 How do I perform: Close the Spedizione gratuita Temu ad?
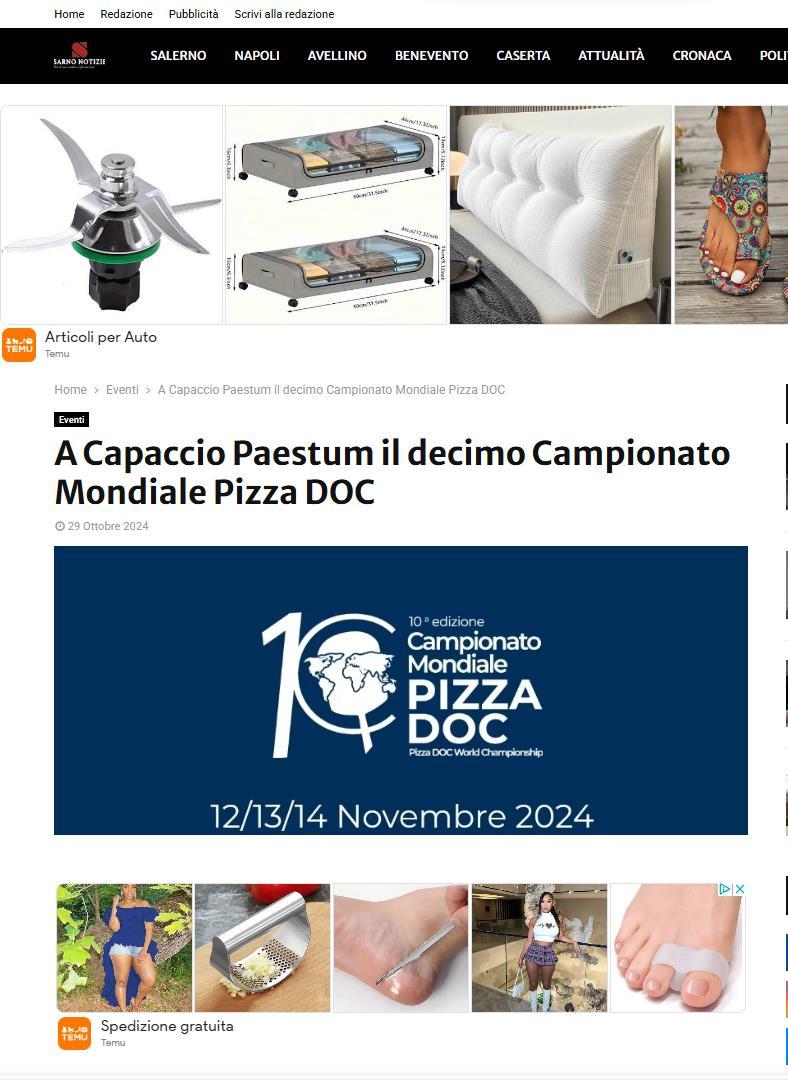740,889
